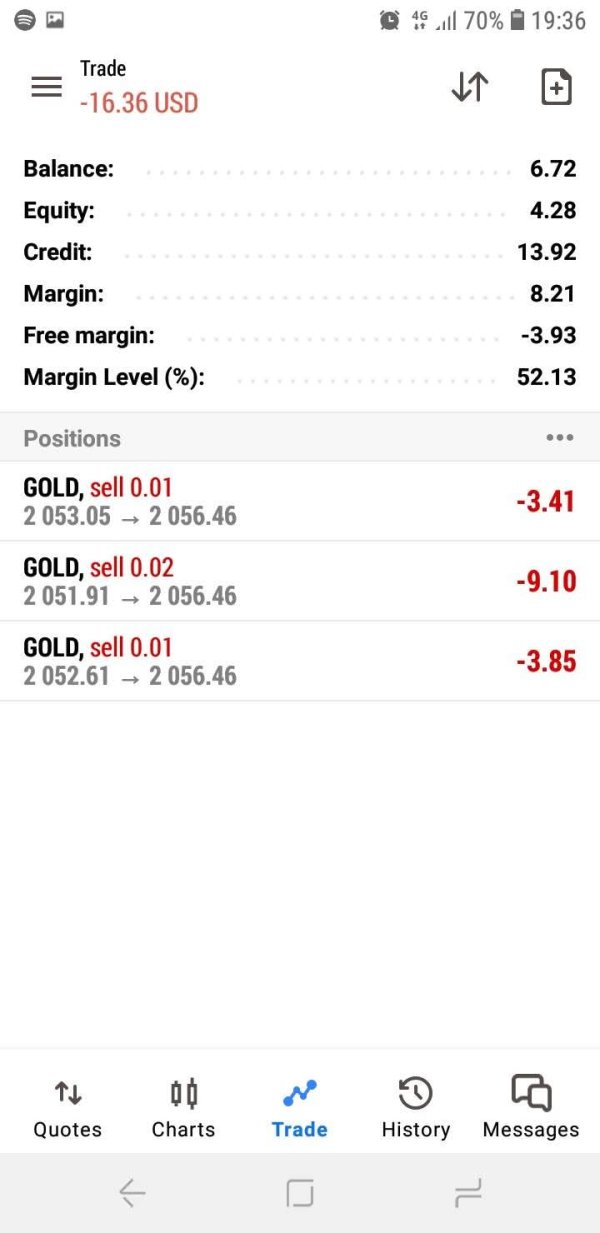
Task: Tap the sort arrows icon
Action: [469, 87]
